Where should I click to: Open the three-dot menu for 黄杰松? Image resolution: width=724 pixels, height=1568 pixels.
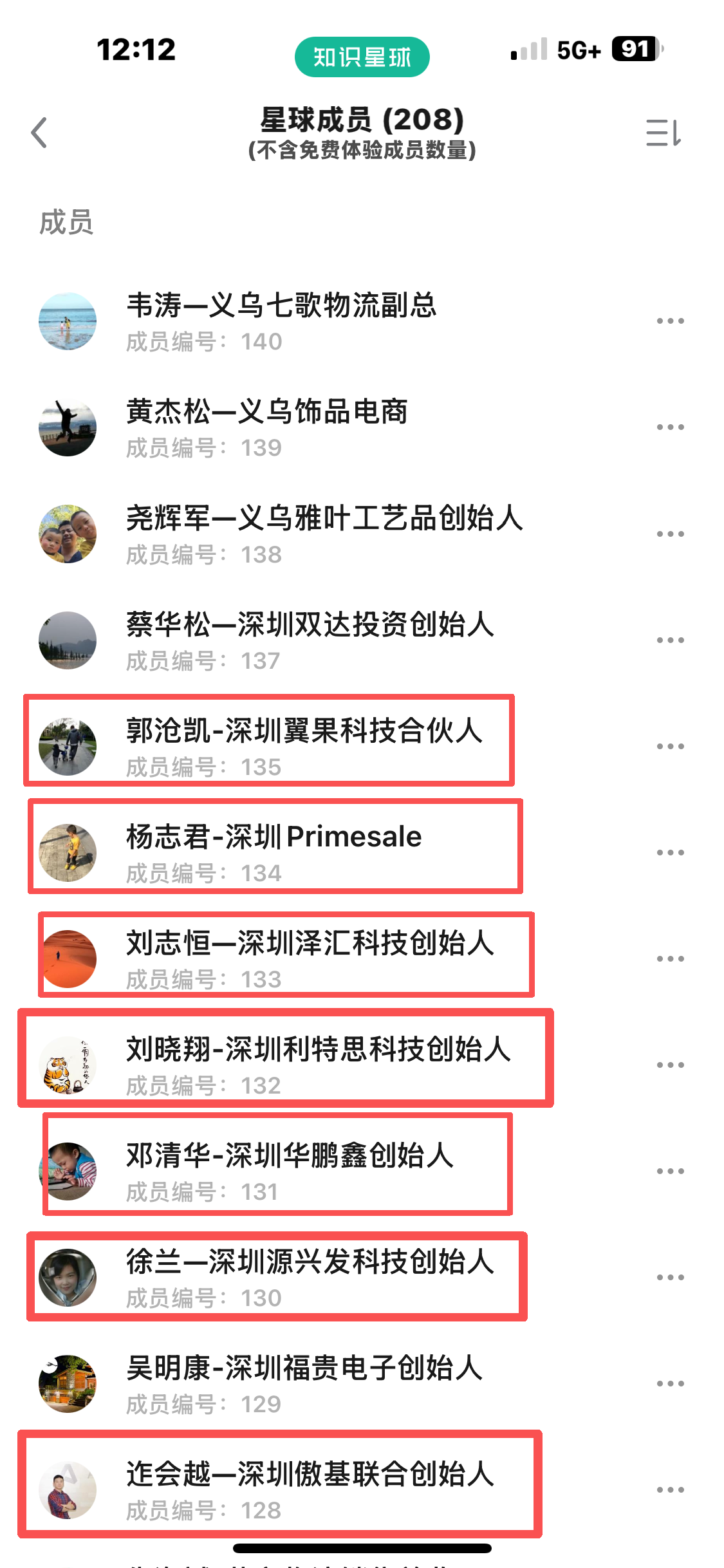coord(670,427)
